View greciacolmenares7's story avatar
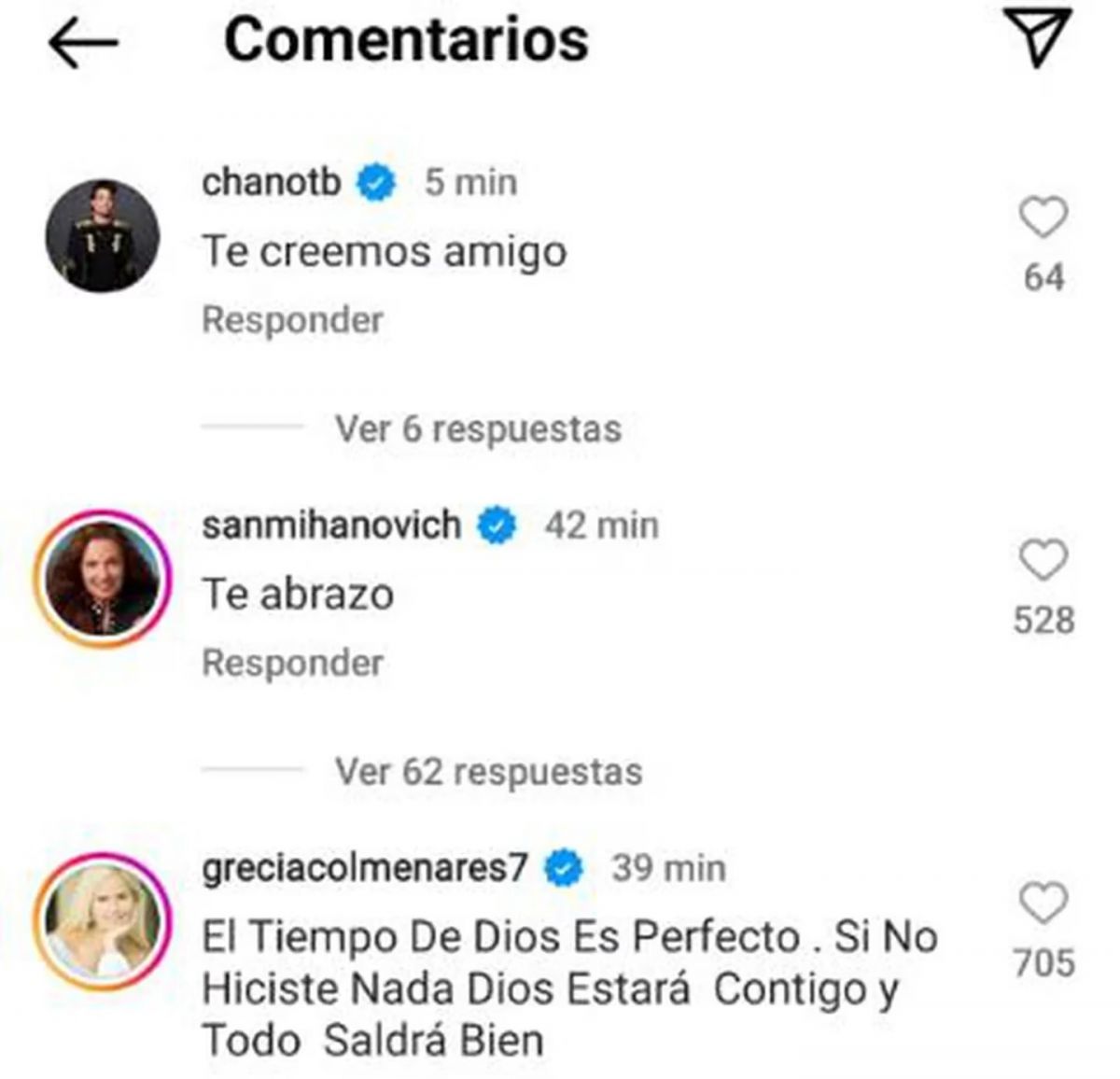This screenshot has height=1079, width=1120. (x=103, y=920)
